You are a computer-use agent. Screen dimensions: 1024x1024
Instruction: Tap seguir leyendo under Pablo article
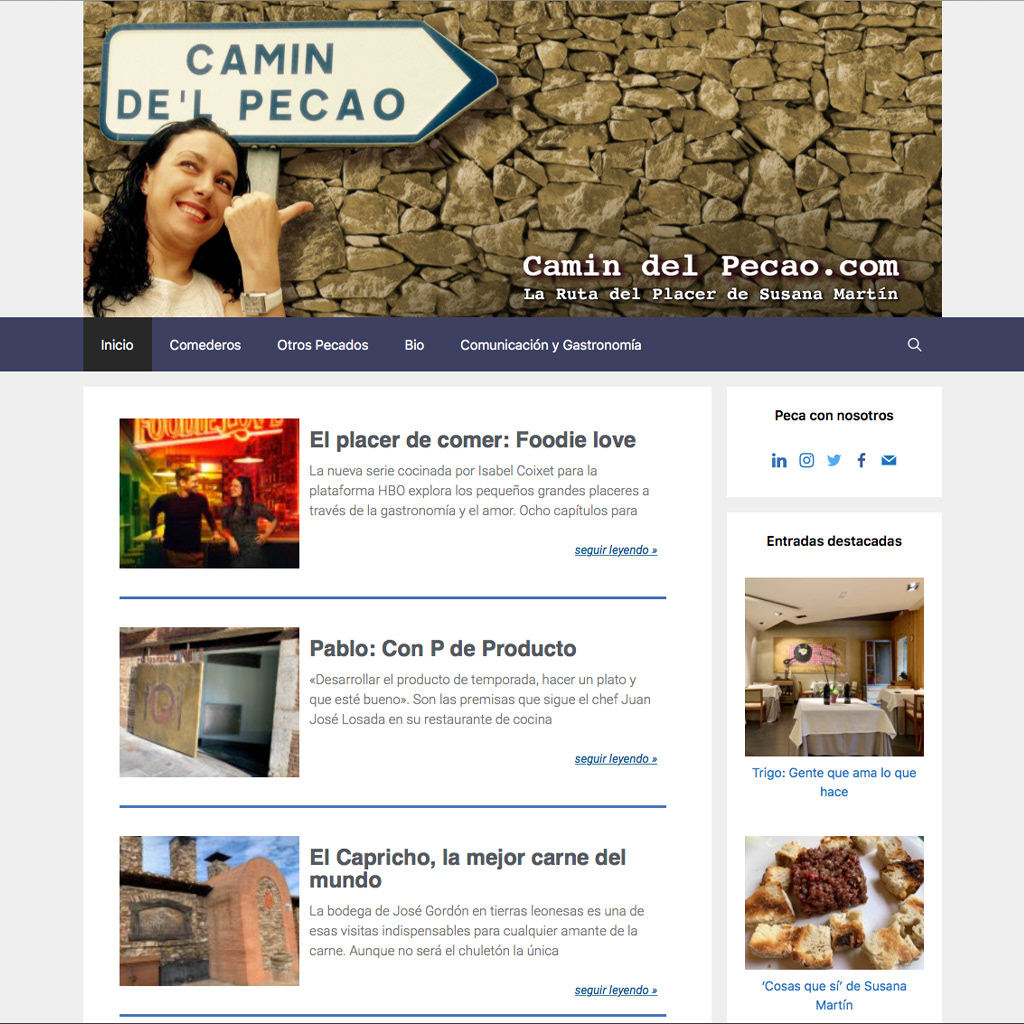615,759
